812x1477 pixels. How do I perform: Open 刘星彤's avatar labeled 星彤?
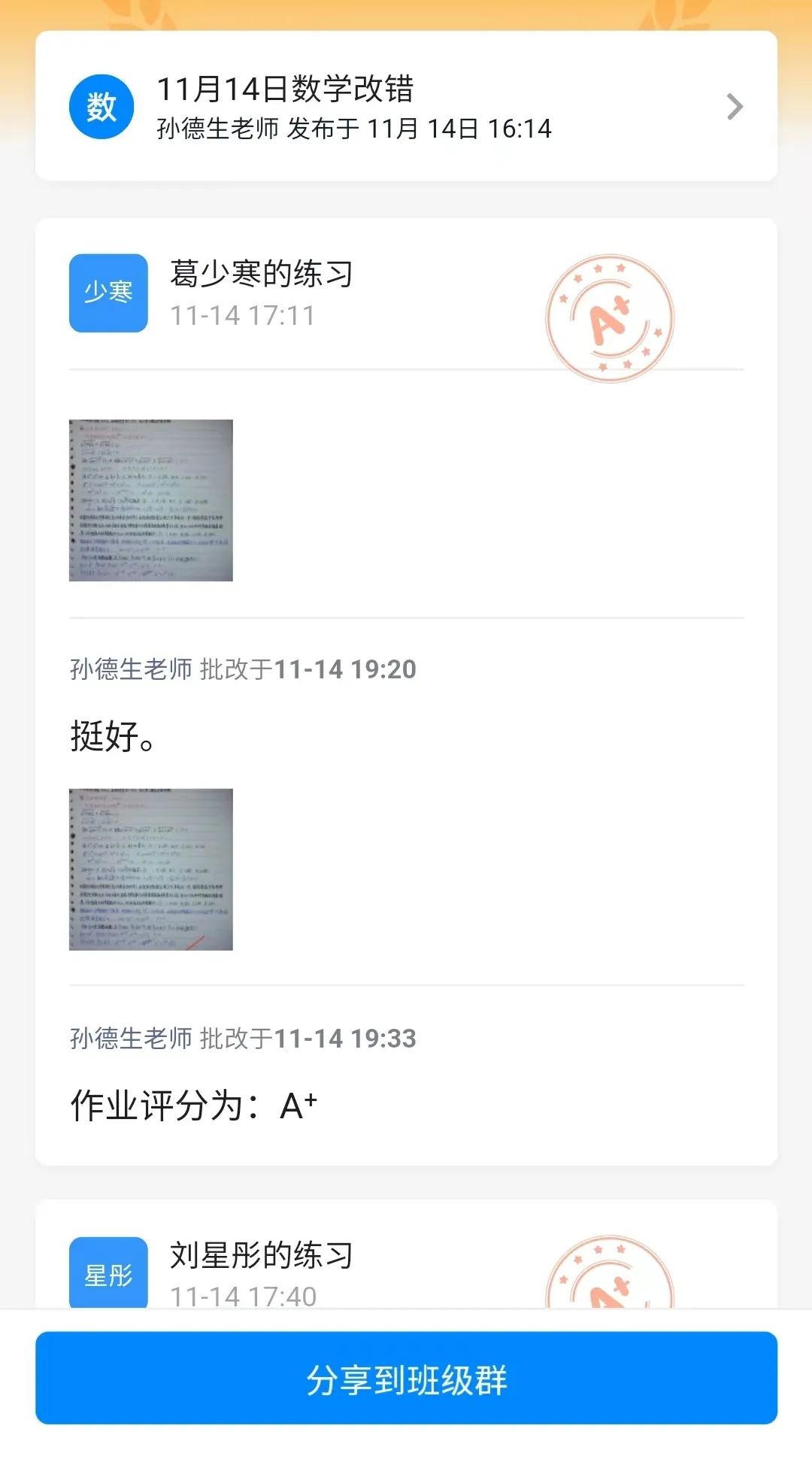click(108, 1272)
